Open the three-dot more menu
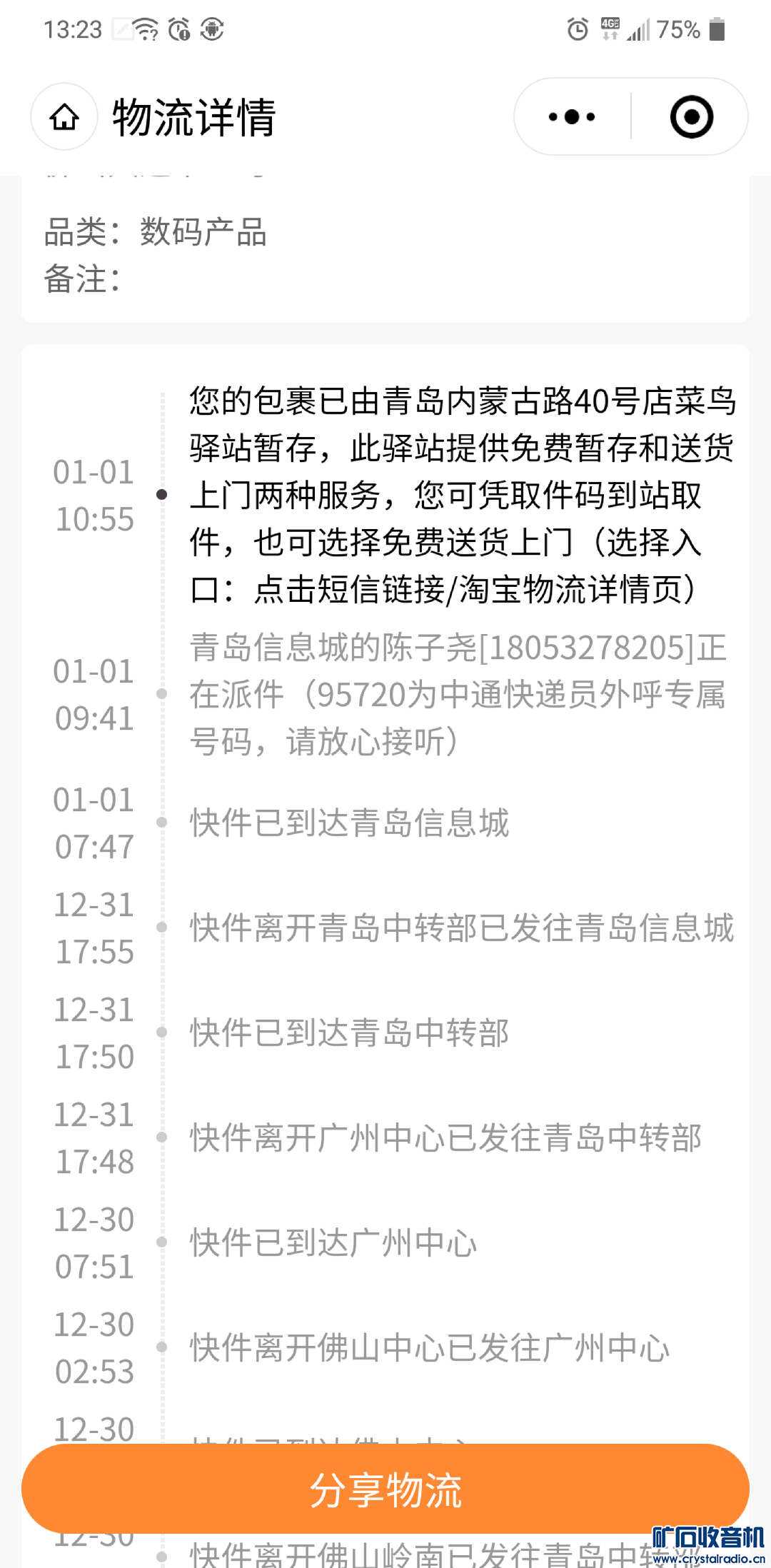 tap(572, 117)
